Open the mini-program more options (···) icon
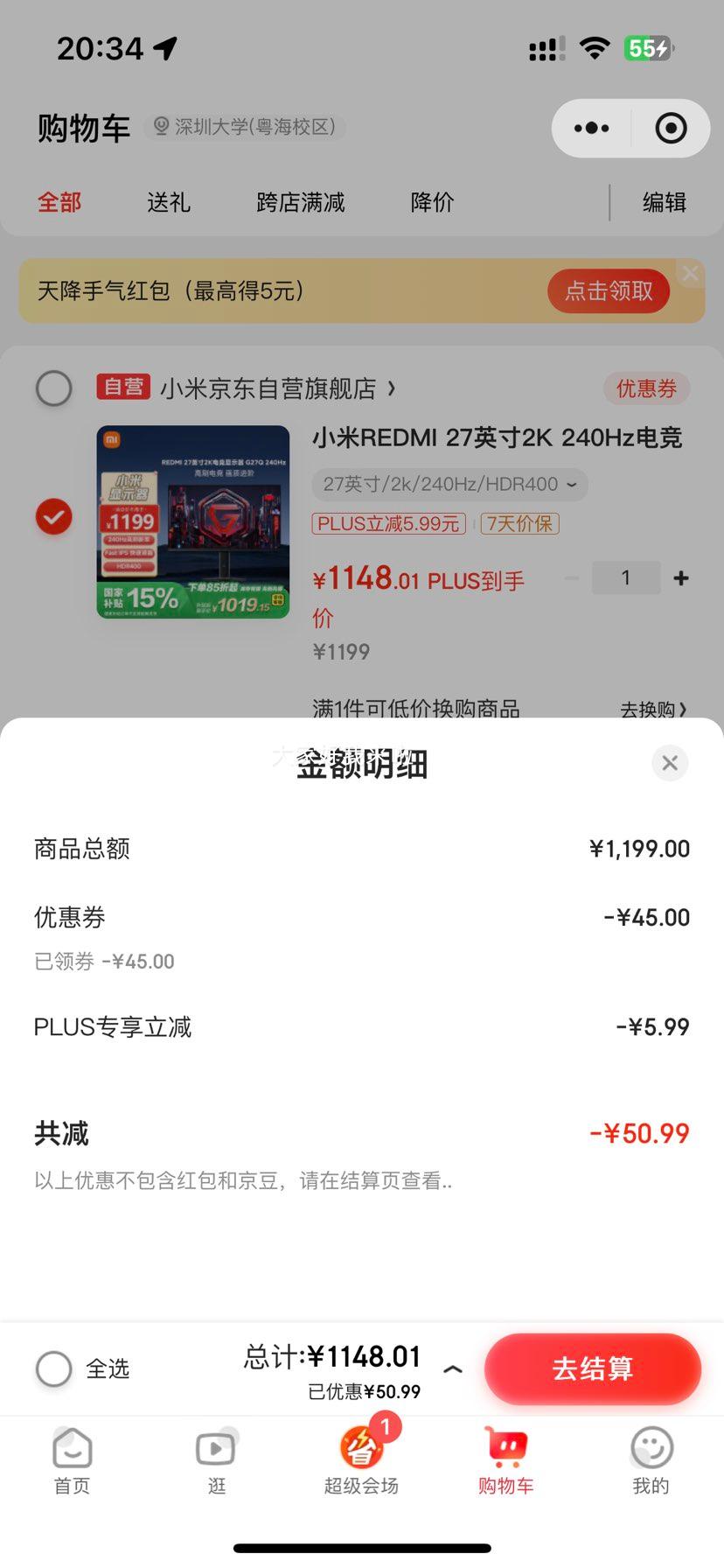The height and width of the screenshot is (1568, 724). 591,128
